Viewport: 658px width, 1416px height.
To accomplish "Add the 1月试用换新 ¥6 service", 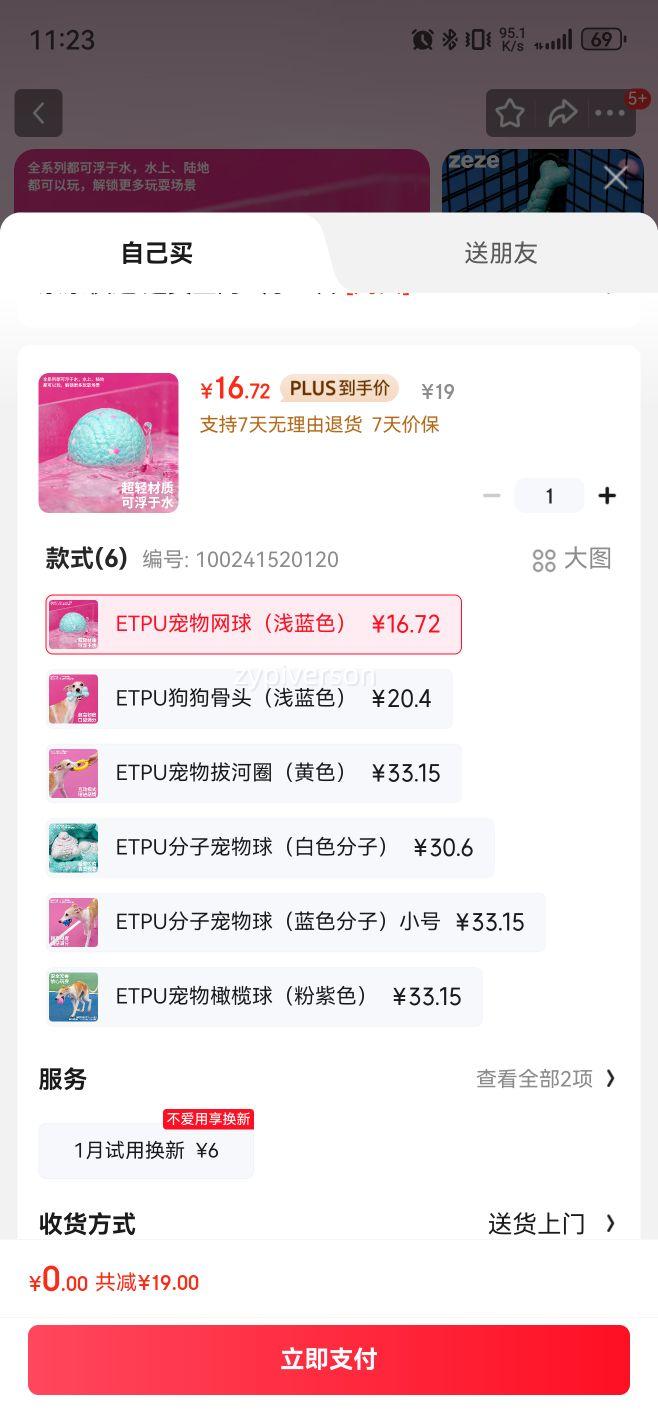I will tap(146, 1150).
